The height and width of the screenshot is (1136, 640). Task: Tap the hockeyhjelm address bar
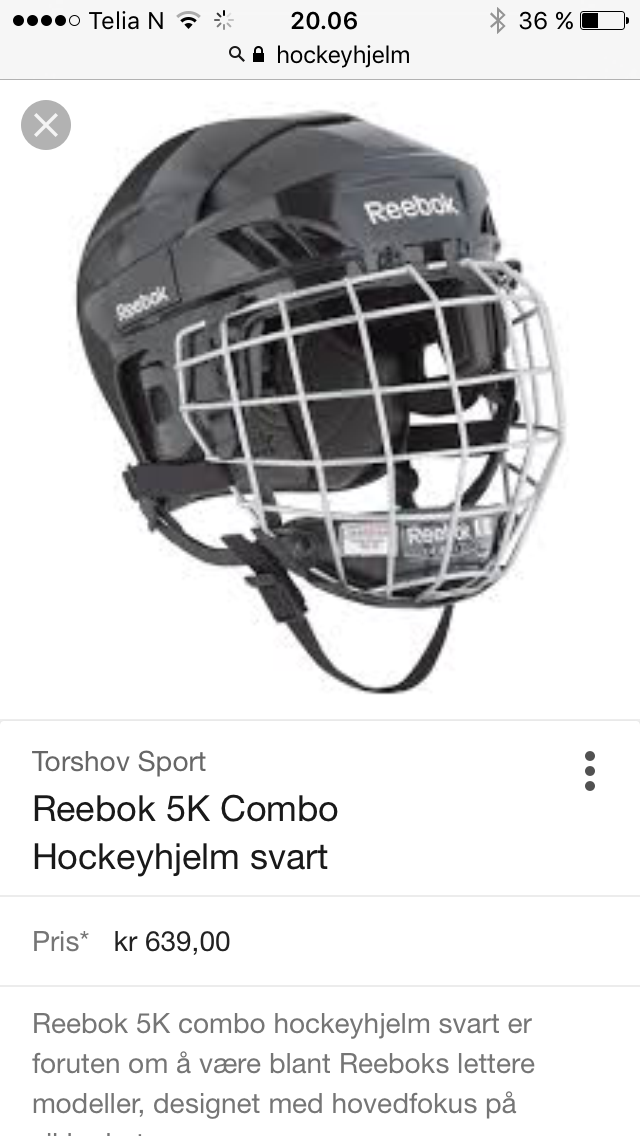[x=320, y=55]
